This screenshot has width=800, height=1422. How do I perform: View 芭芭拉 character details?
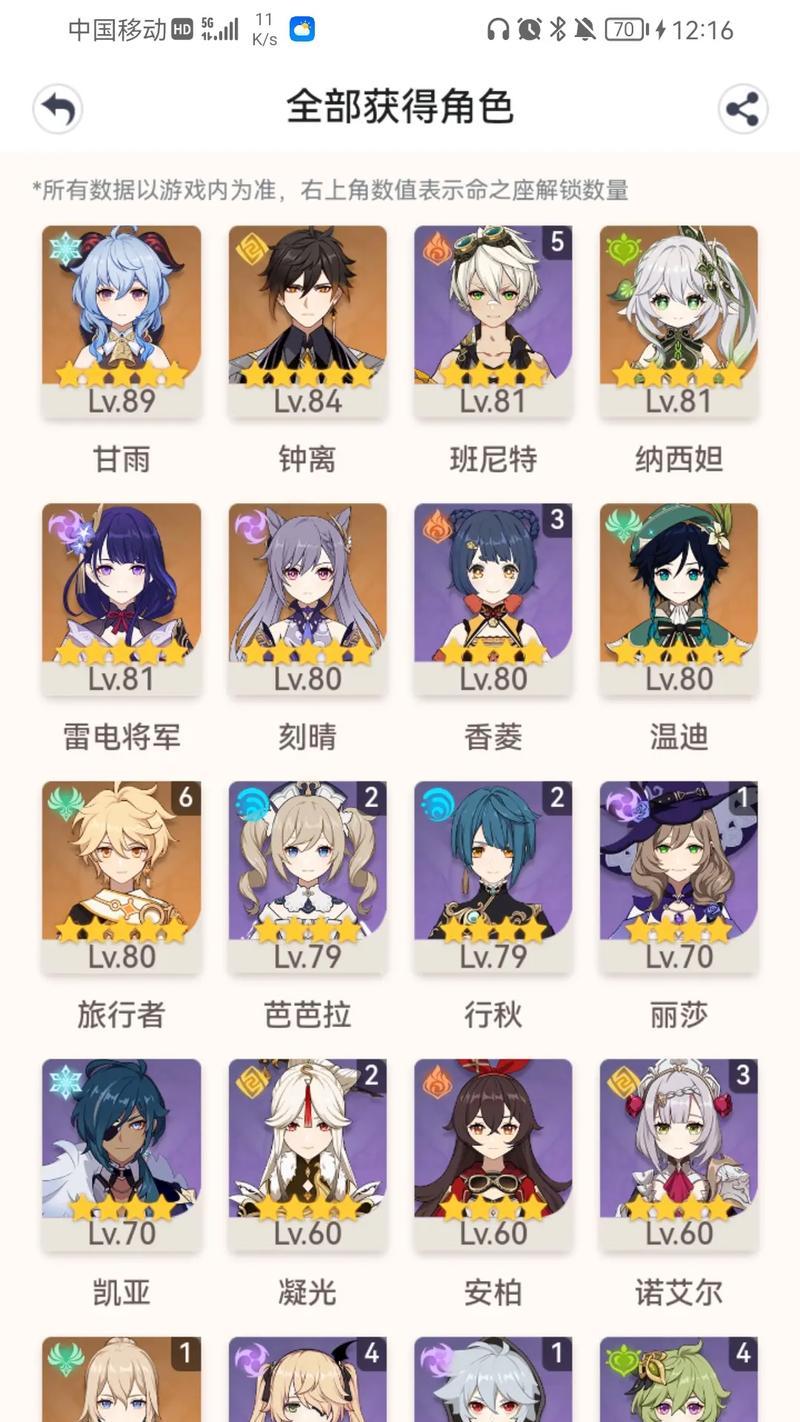pos(307,876)
